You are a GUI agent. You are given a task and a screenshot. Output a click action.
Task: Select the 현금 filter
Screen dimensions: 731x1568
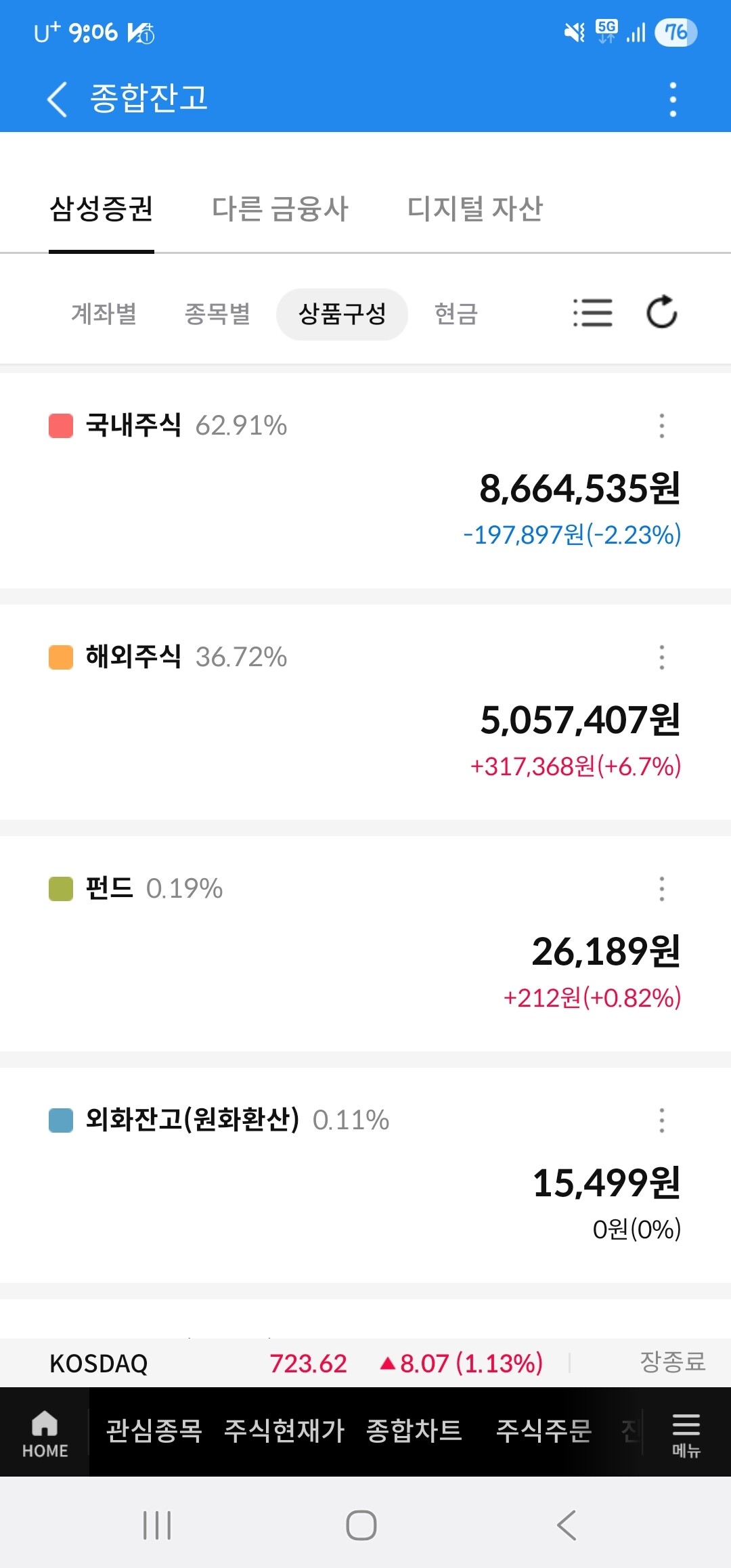(x=456, y=314)
